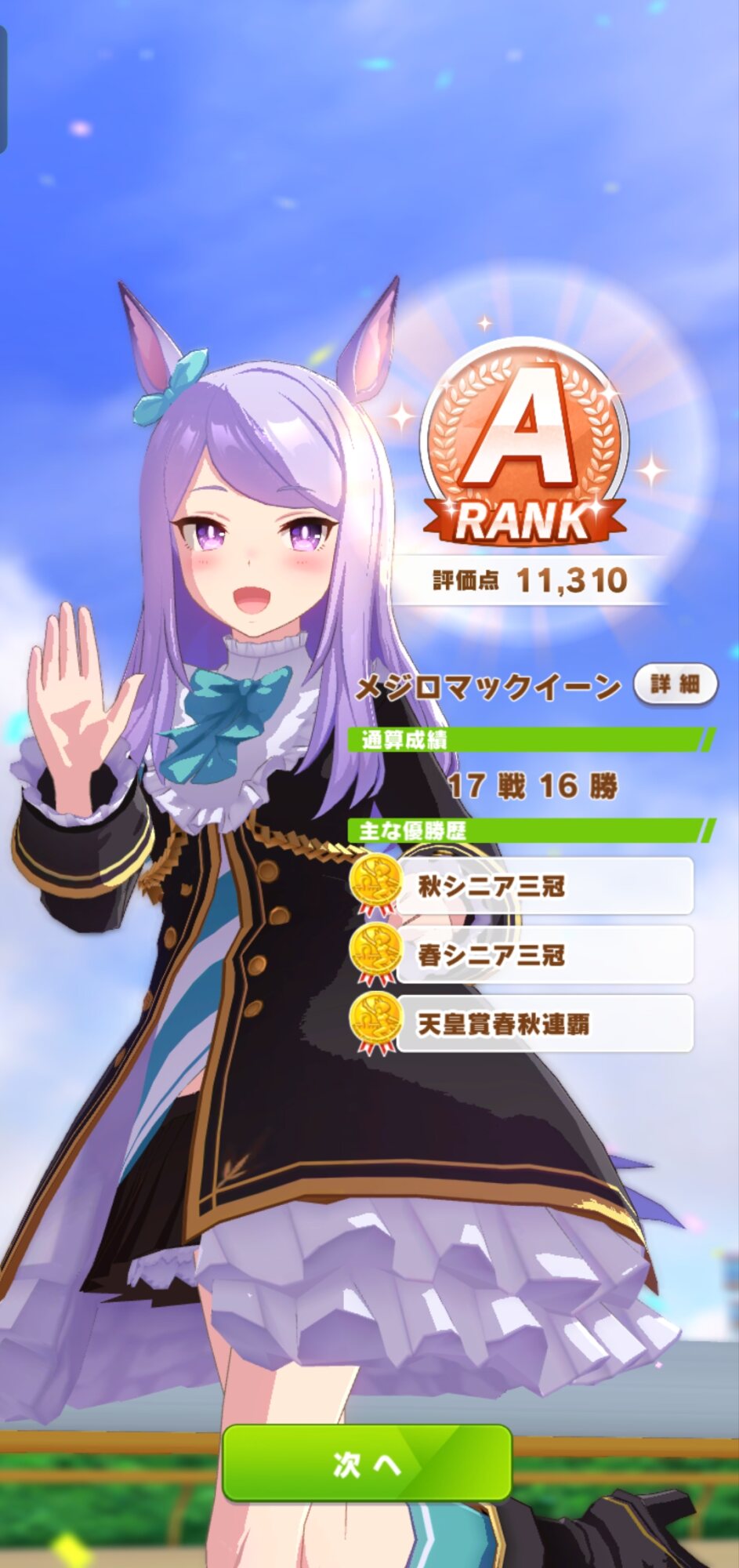Tap the green 次へ button
This screenshot has width=739, height=1568.
367,1463
